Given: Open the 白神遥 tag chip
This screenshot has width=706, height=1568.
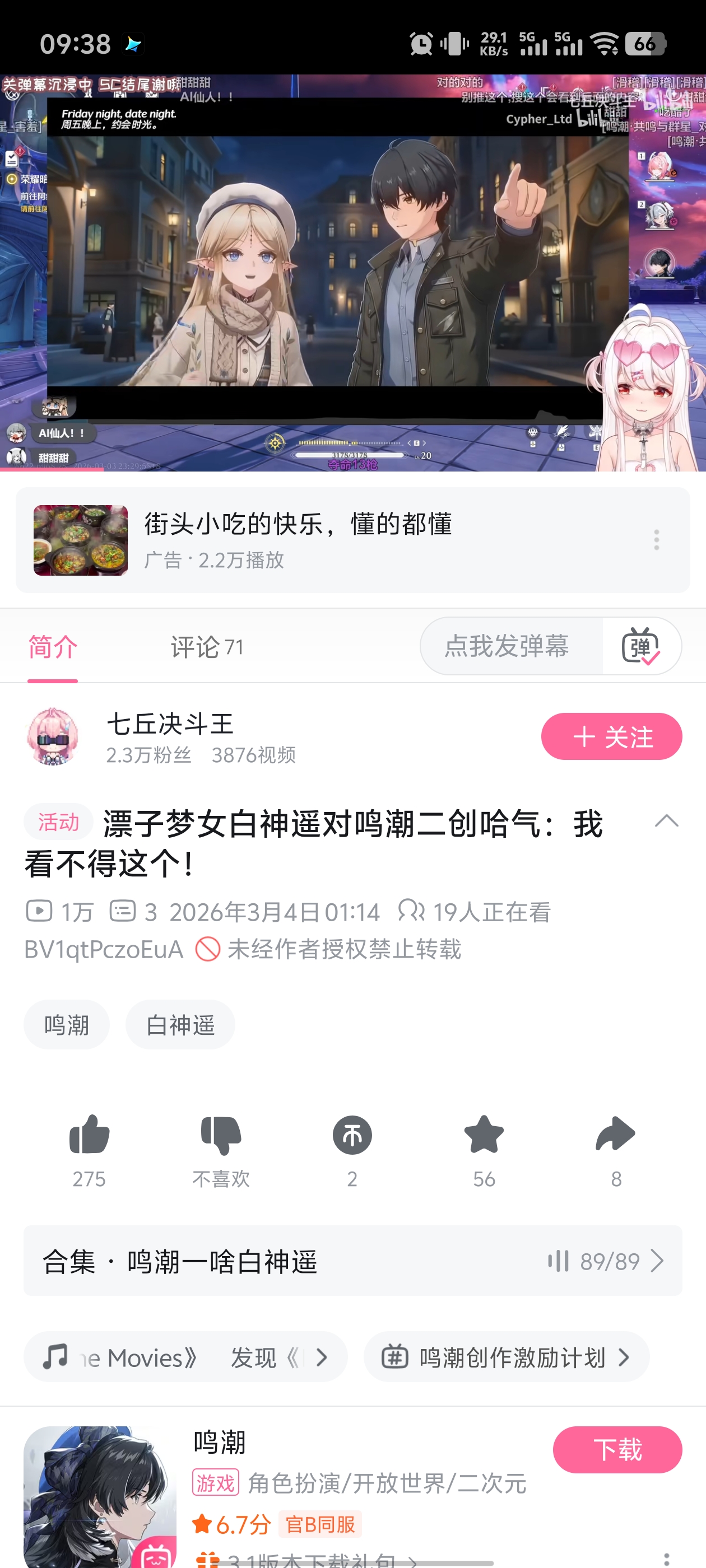Looking at the screenshot, I should coord(180,1025).
